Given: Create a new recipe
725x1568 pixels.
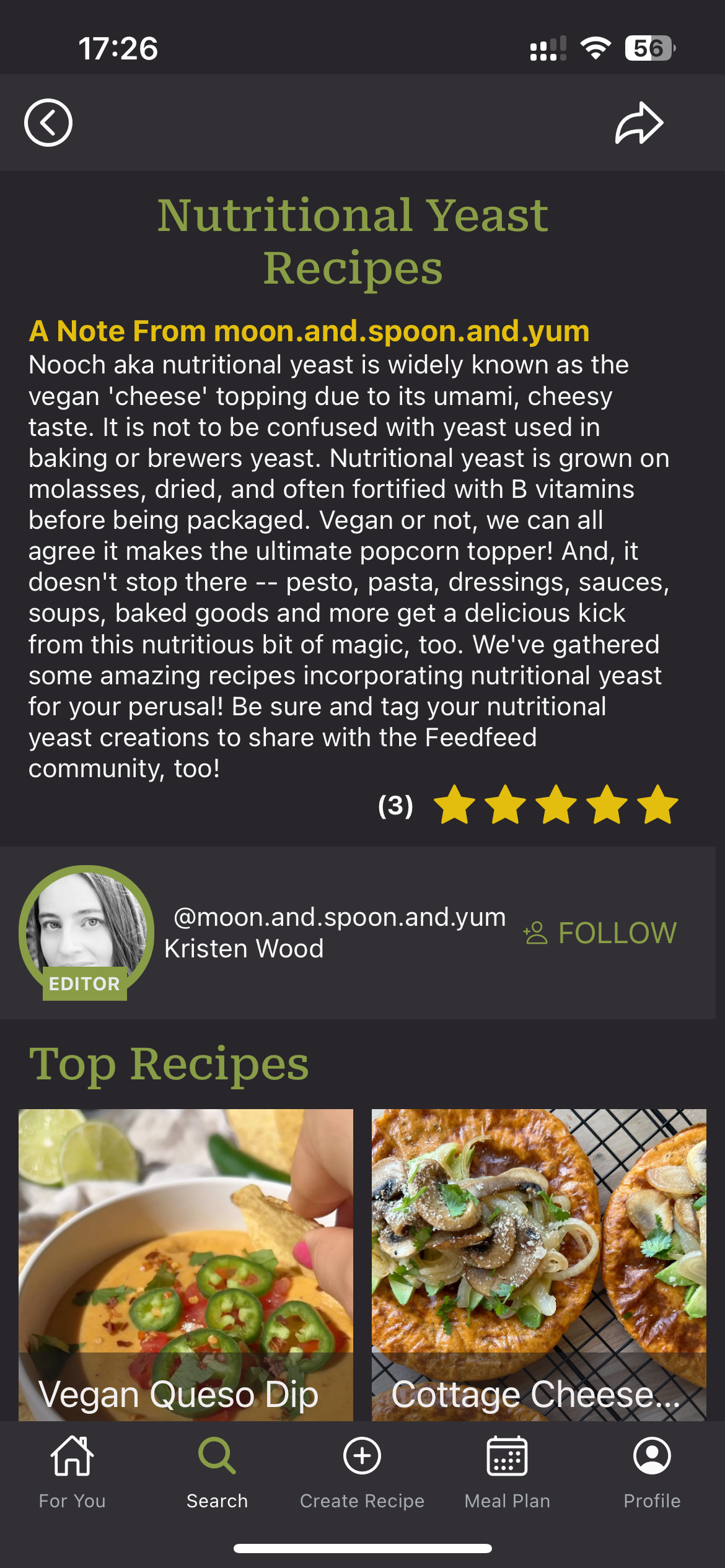Looking at the screenshot, I should click(x=362, y=1472).
